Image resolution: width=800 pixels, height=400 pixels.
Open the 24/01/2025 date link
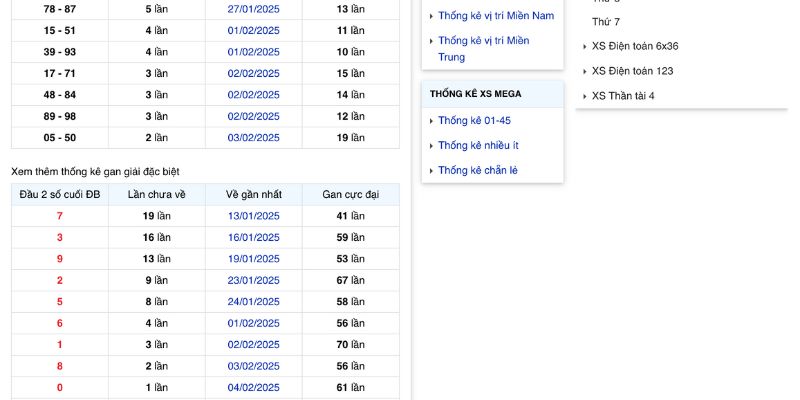[x=254, y=302]
